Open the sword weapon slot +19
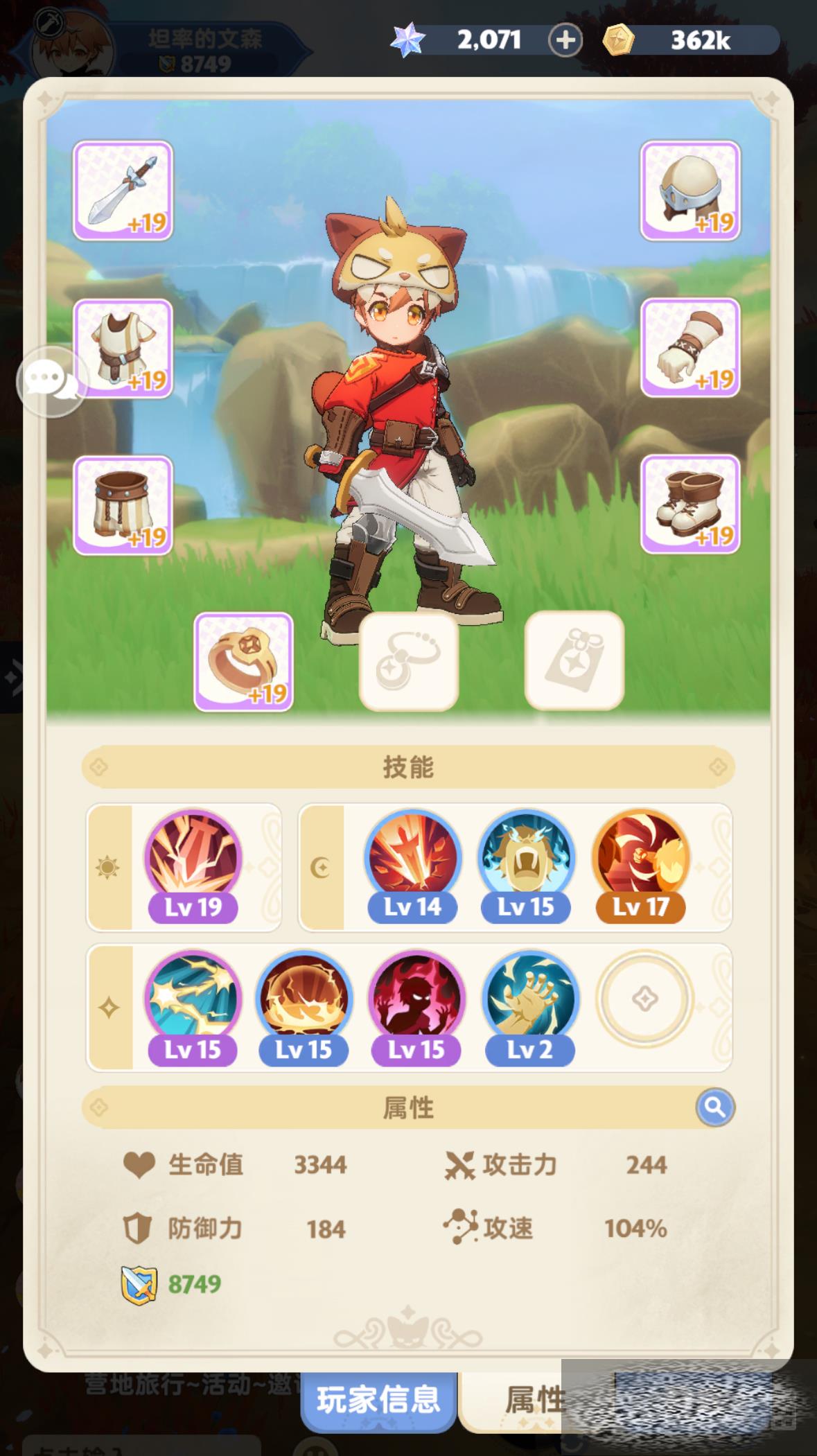 [x=123, y=191]
